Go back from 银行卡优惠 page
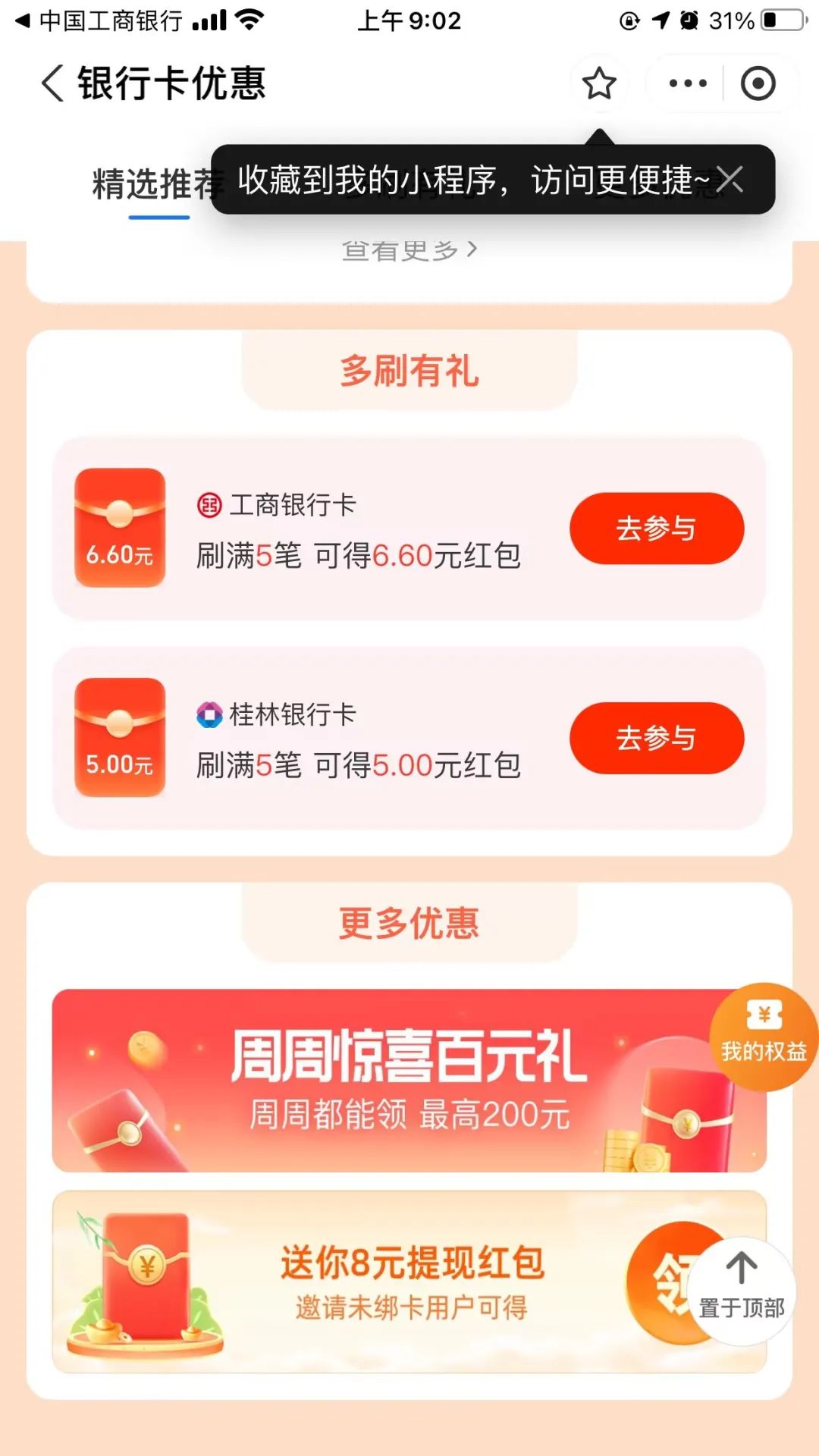This screenshot has width=819, height=1456. 52,83
